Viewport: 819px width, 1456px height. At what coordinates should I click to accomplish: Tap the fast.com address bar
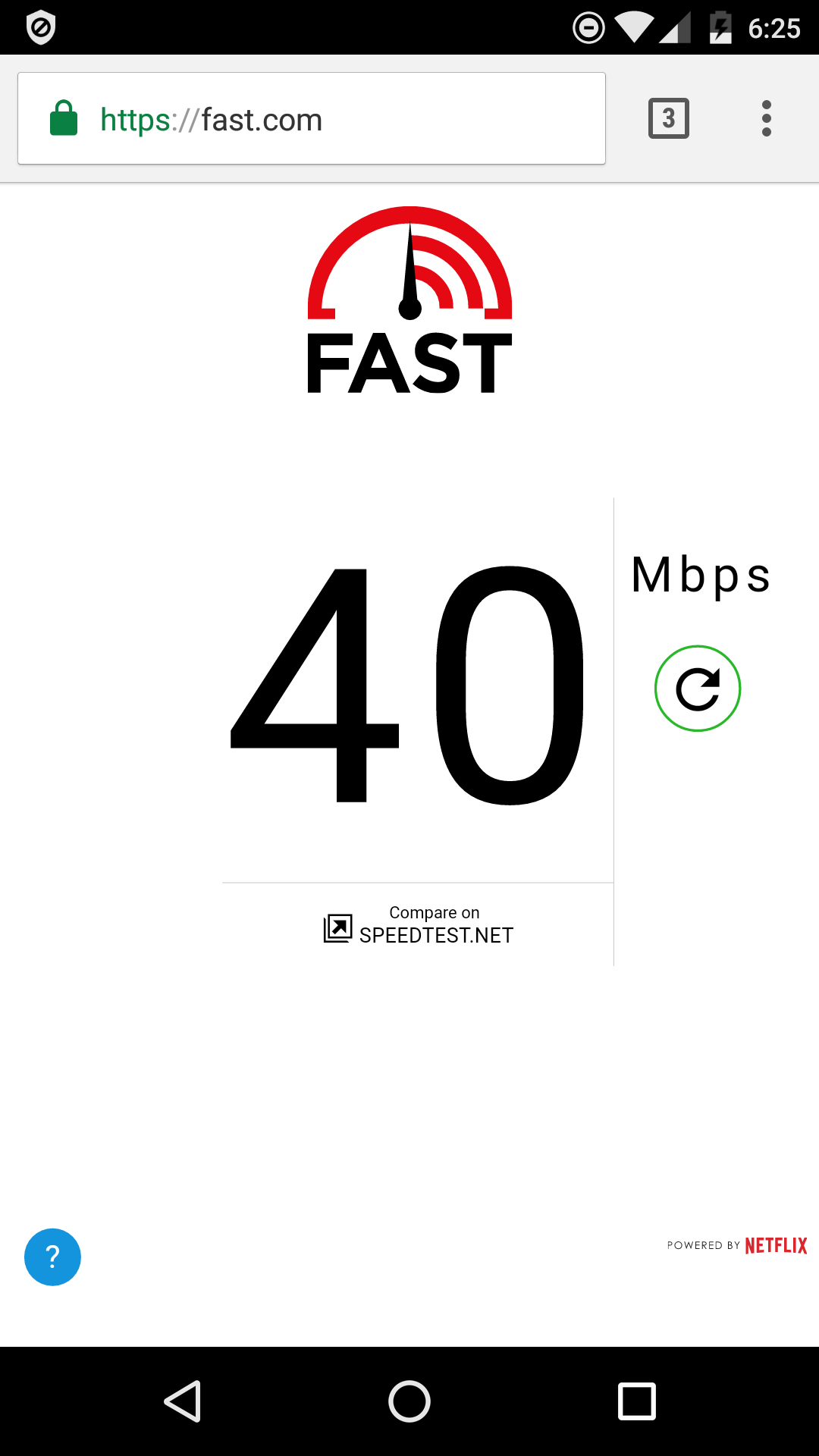(311, 119)
